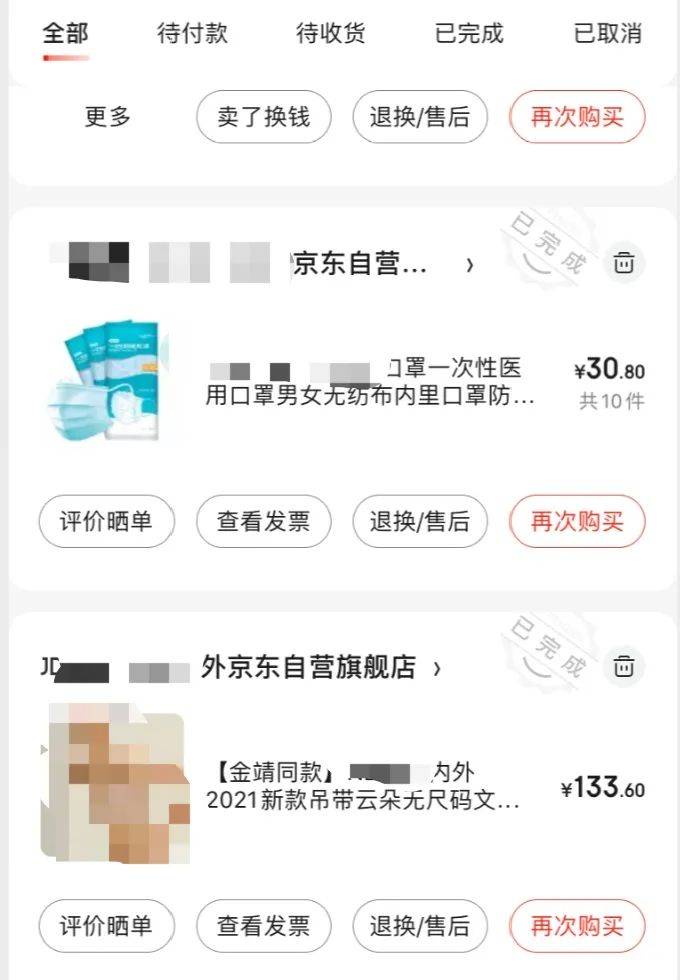
Task: Request 退换/售后 for the mask order
Action: (420, 521)
